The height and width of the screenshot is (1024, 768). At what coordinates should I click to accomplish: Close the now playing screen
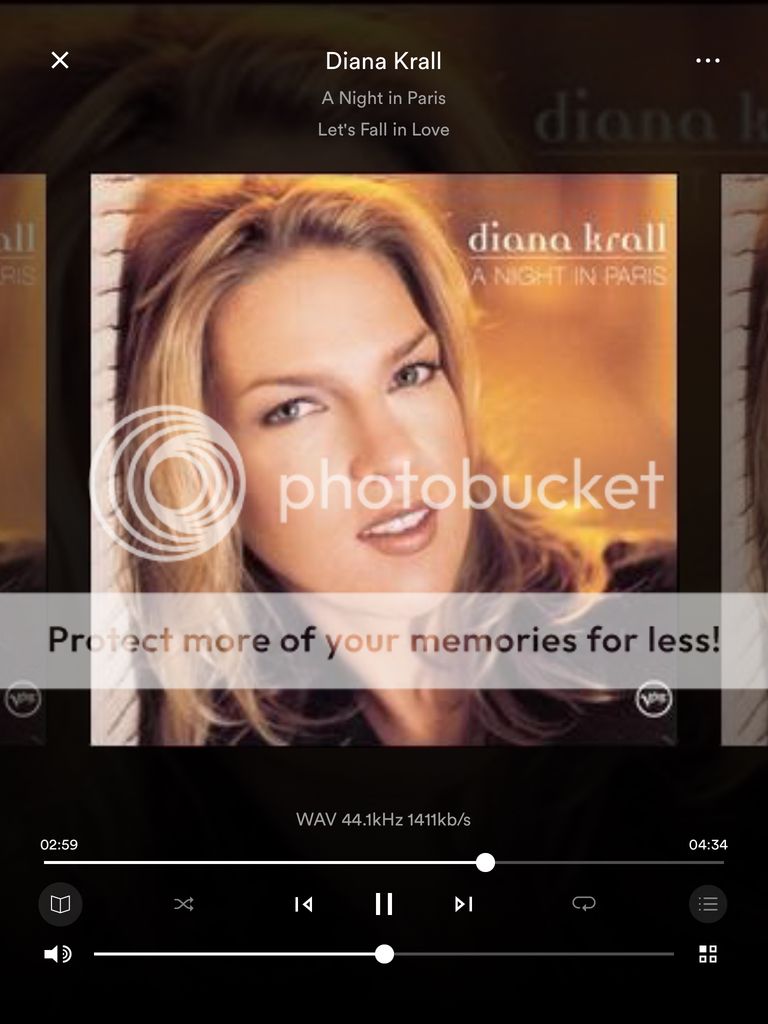[60, 60]
